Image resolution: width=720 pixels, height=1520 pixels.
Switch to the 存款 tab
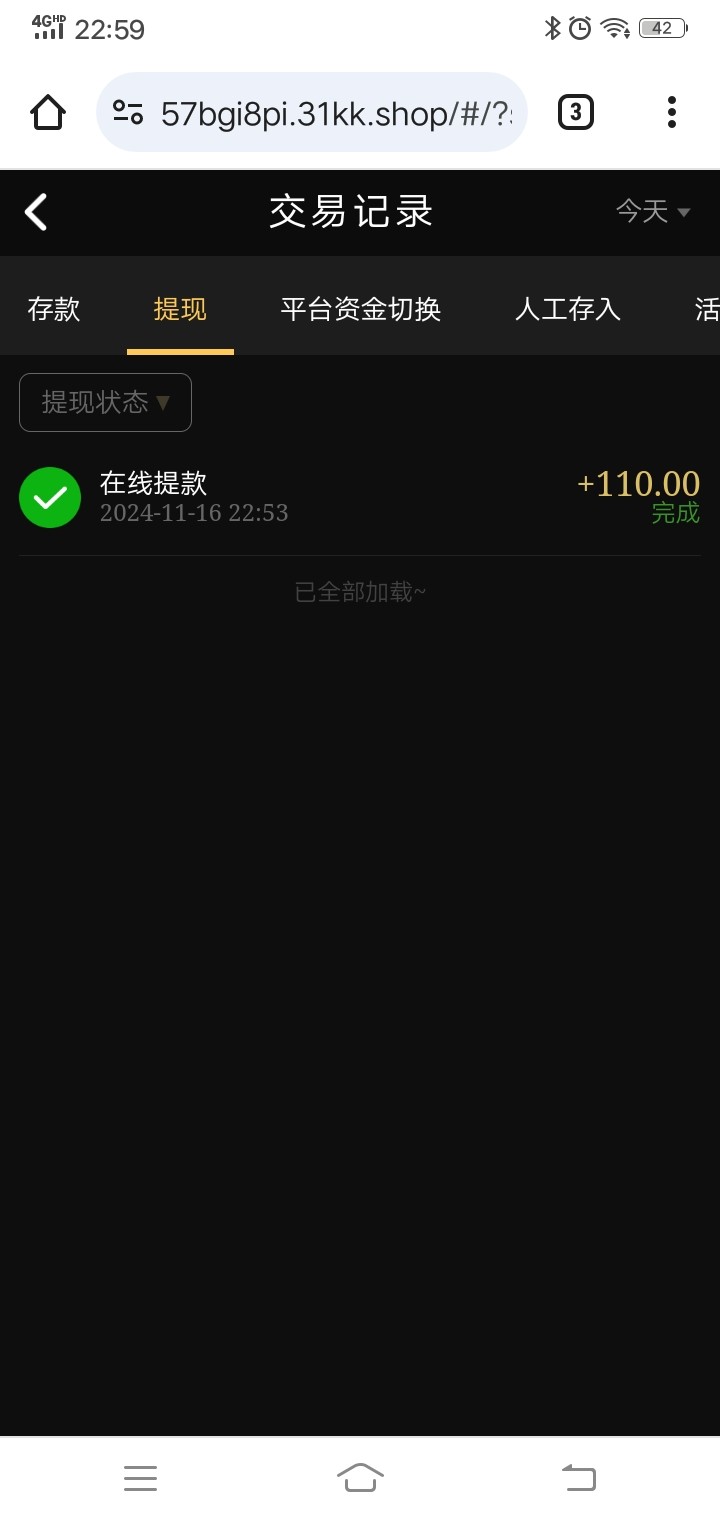pos(54,309)
